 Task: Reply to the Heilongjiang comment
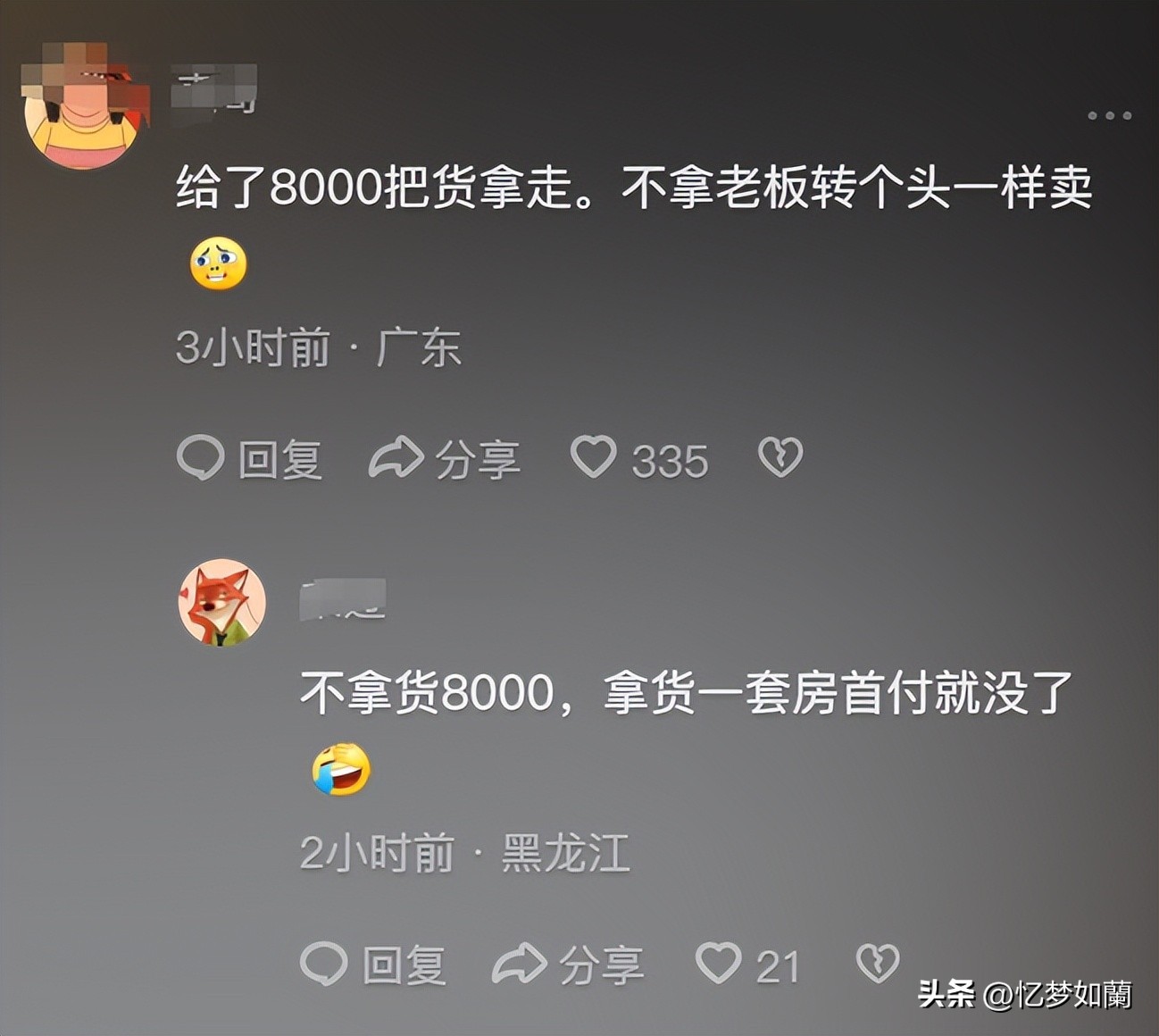click(x=373, y=965)
